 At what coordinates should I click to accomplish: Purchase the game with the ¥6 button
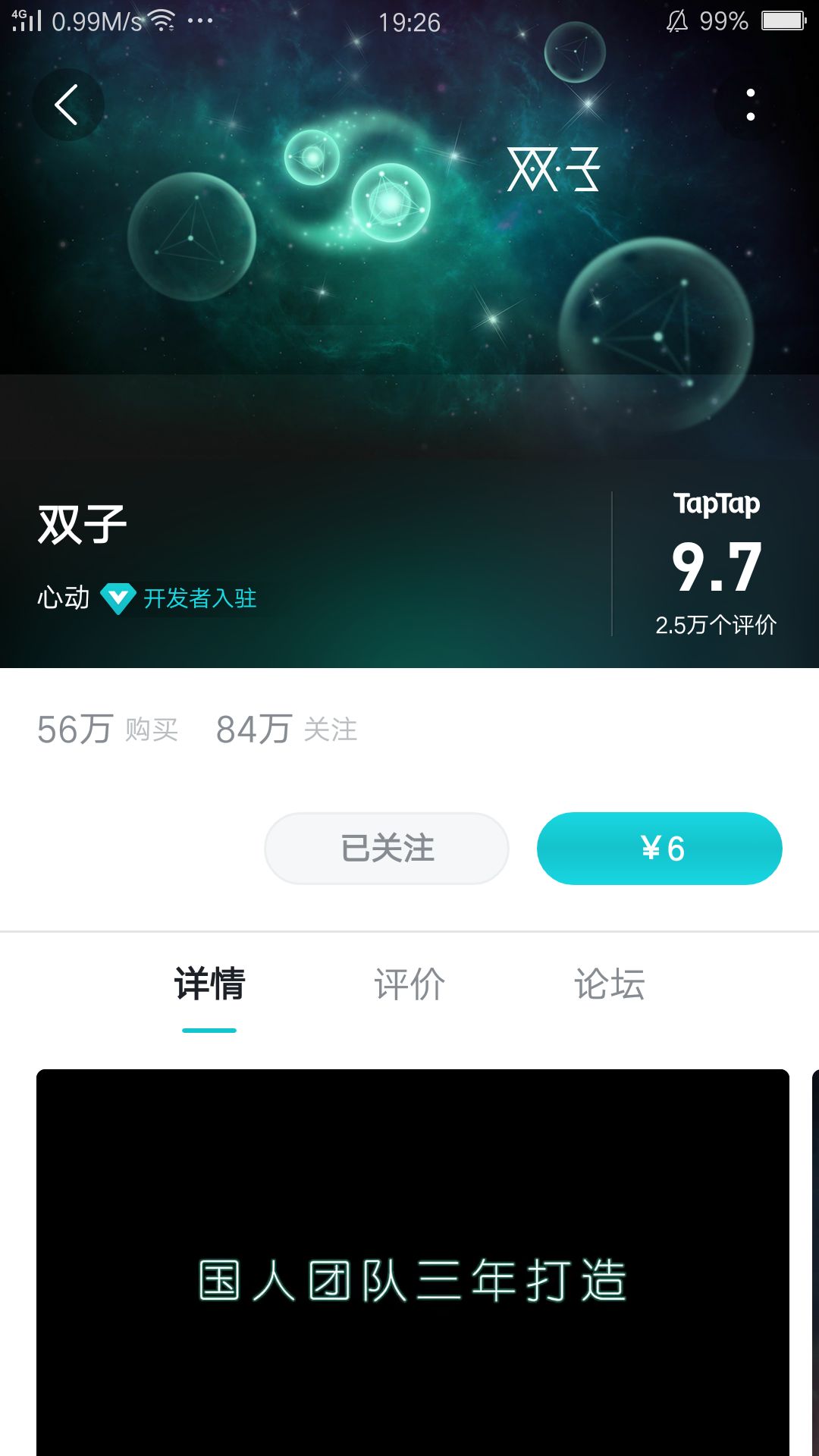659,848
